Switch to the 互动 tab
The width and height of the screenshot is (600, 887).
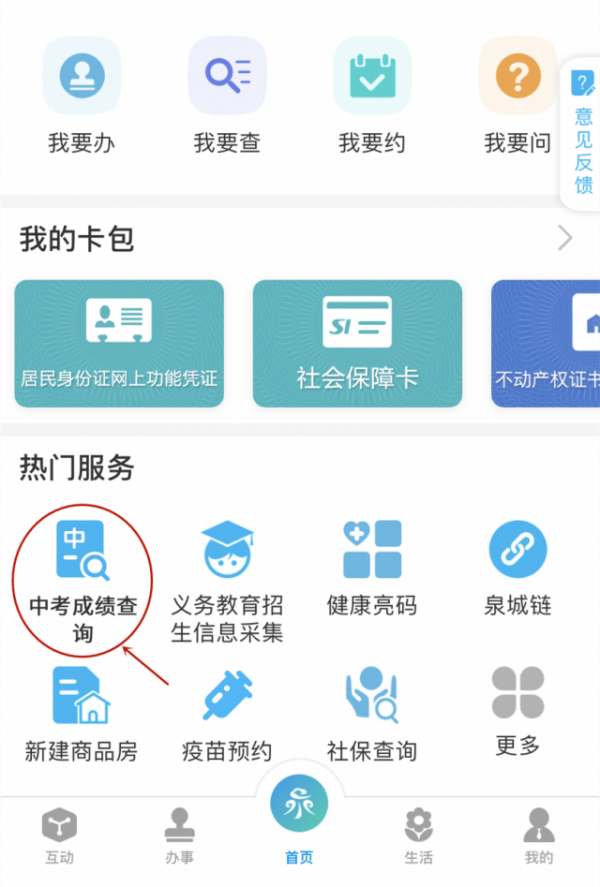point(59,836)
